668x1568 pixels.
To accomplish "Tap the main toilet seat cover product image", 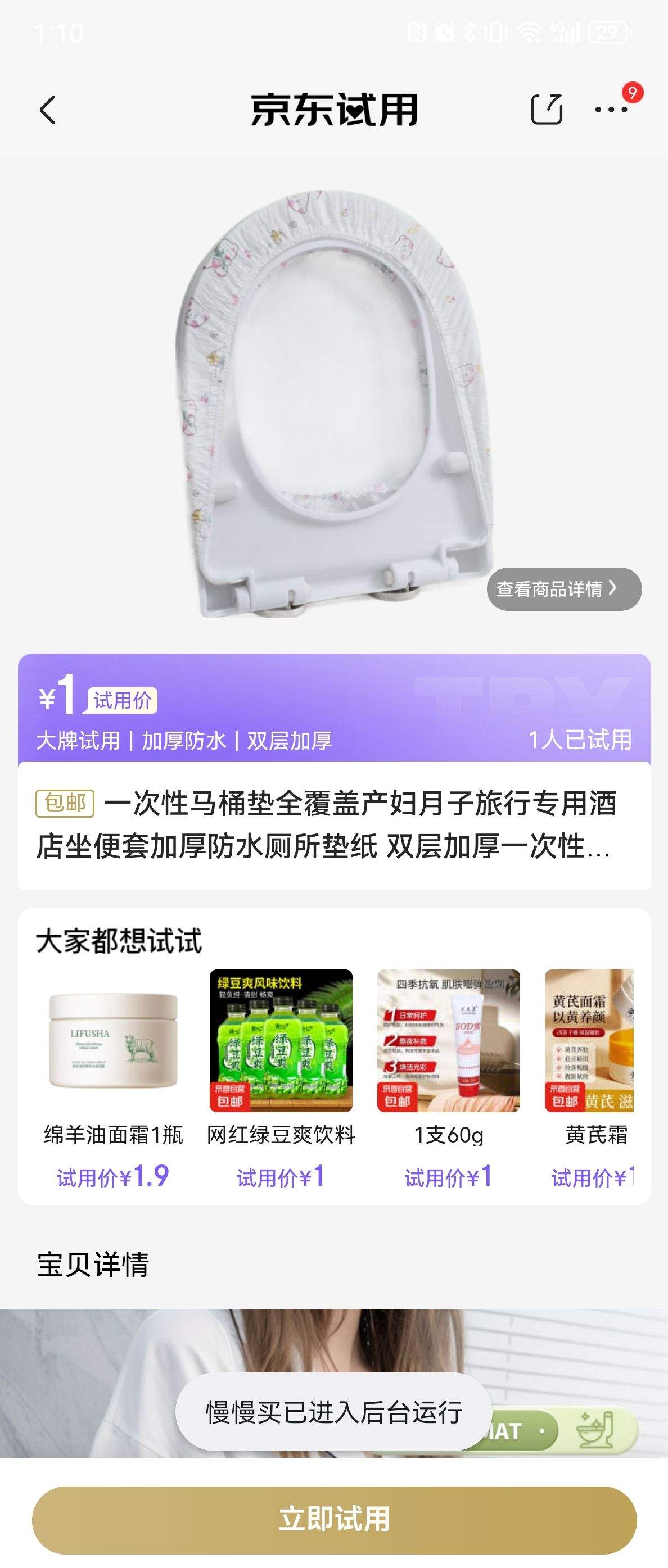I will (333, 396).
